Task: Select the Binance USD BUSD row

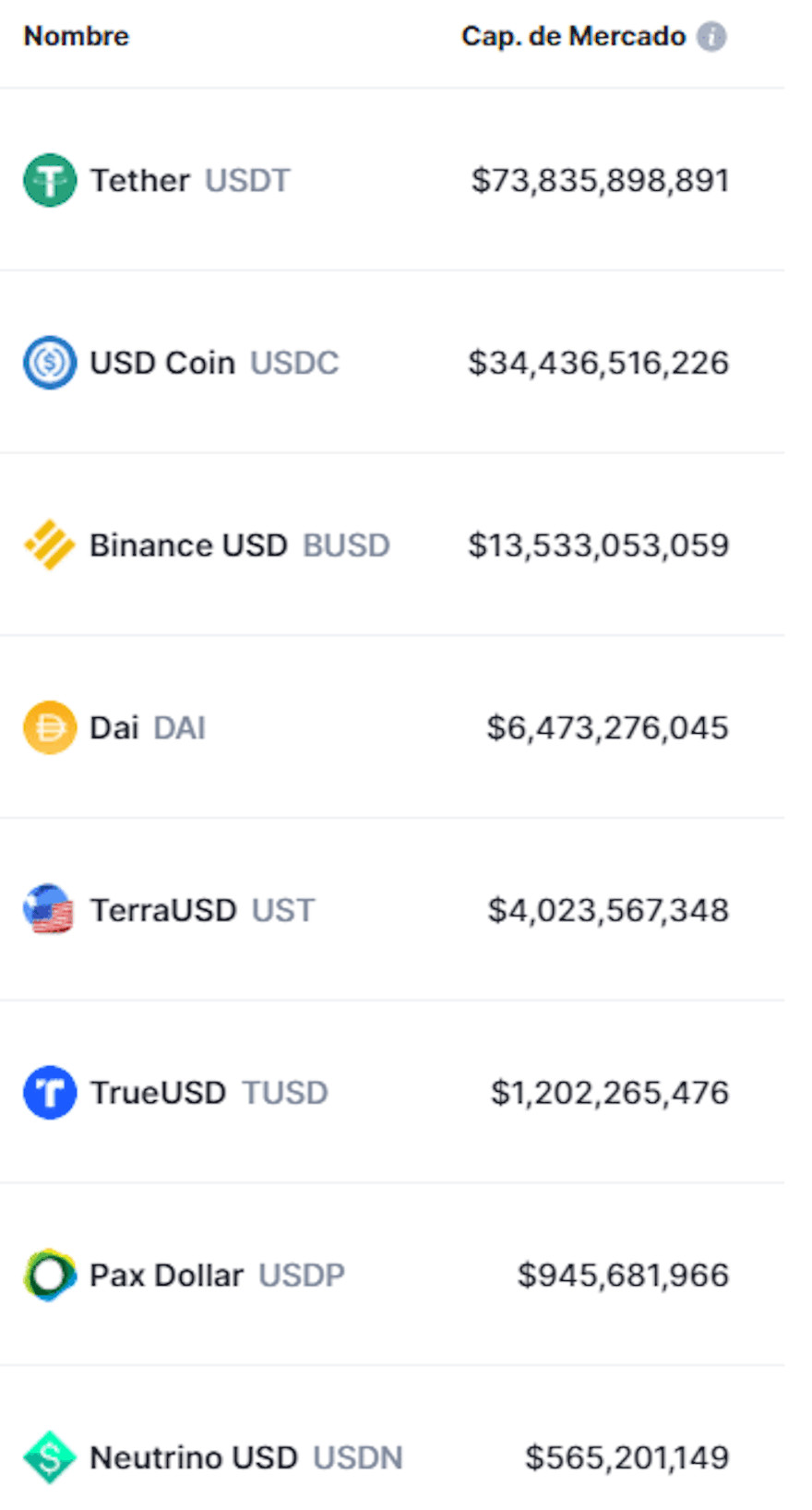Action: click(392, 545)
